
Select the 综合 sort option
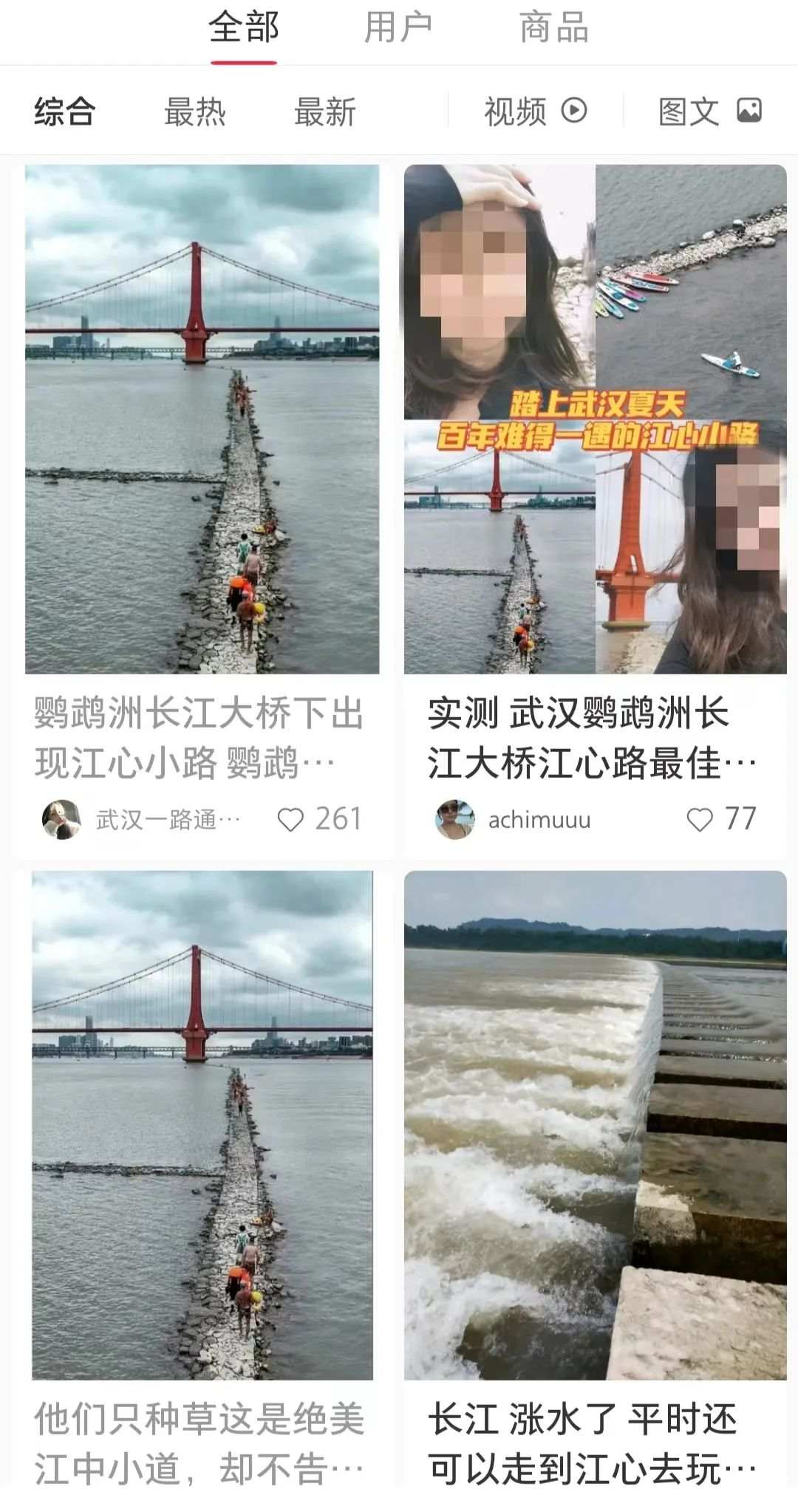65,112
